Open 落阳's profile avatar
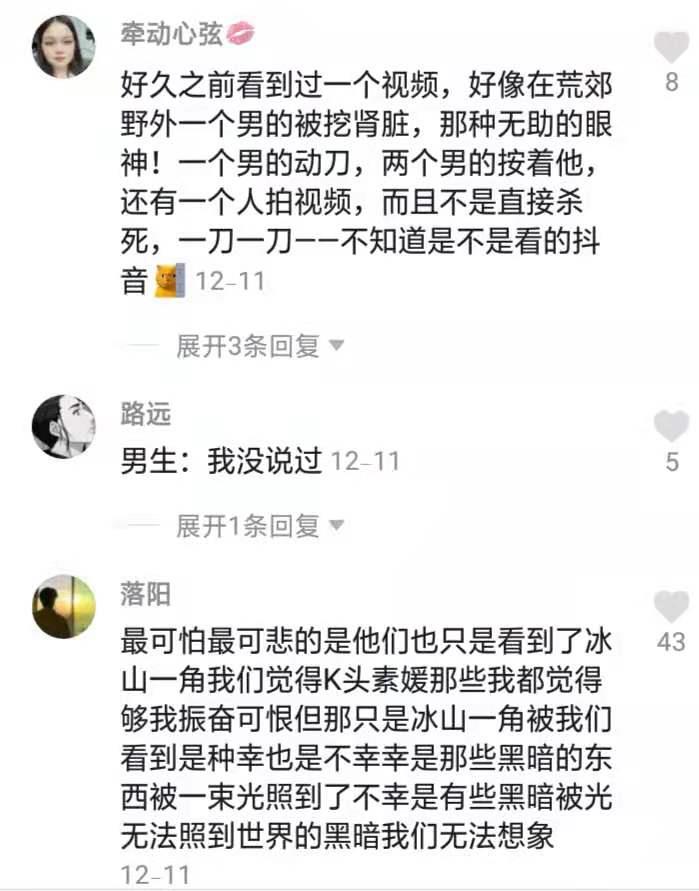Screen dimensions: 699x891 point(64,607)
